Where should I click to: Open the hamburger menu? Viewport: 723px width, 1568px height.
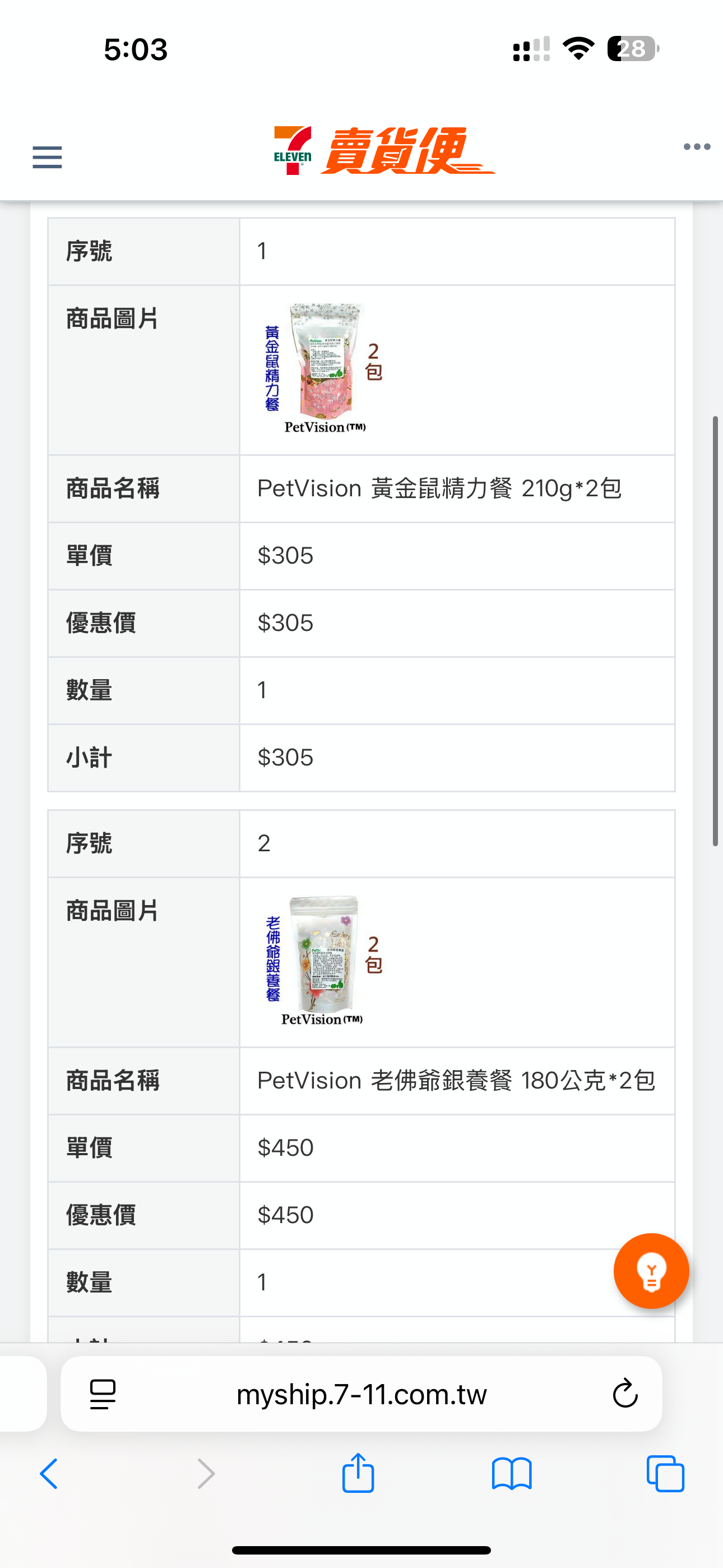click(x=47, y=157)
